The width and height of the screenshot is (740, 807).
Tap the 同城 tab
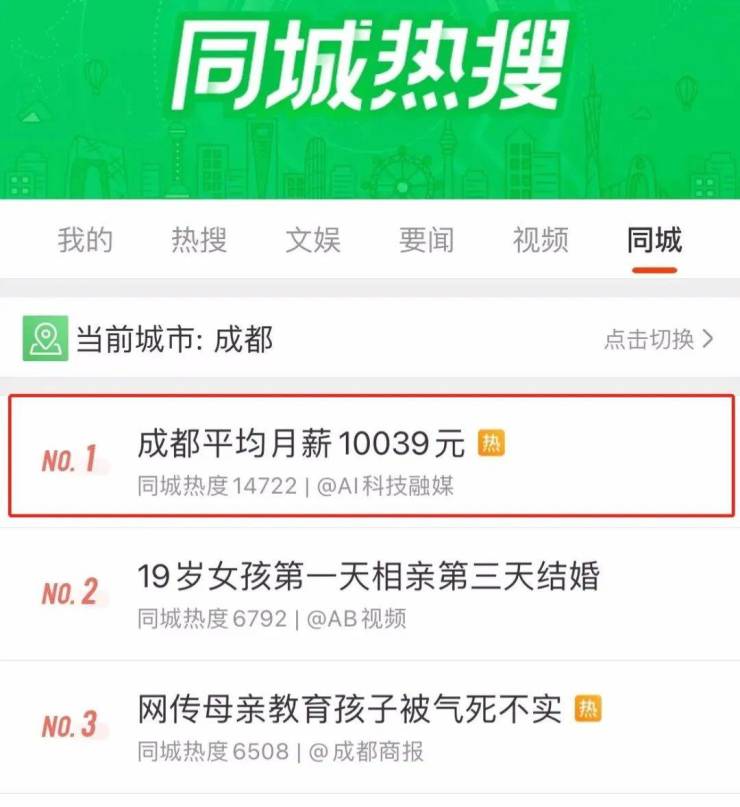(654, 240)
